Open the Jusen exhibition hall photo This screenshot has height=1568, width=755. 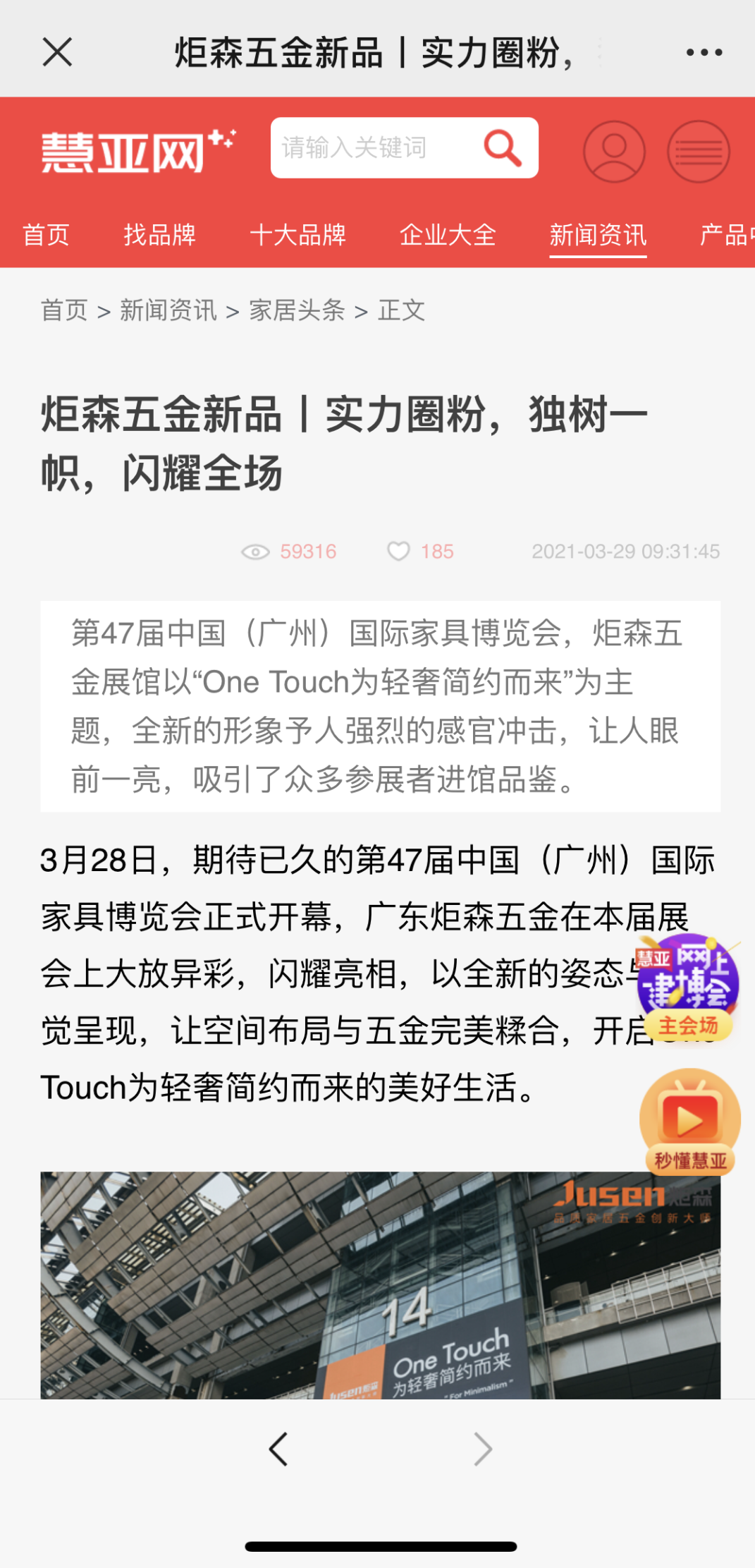pyautogui.click(x=380, y=1284)
